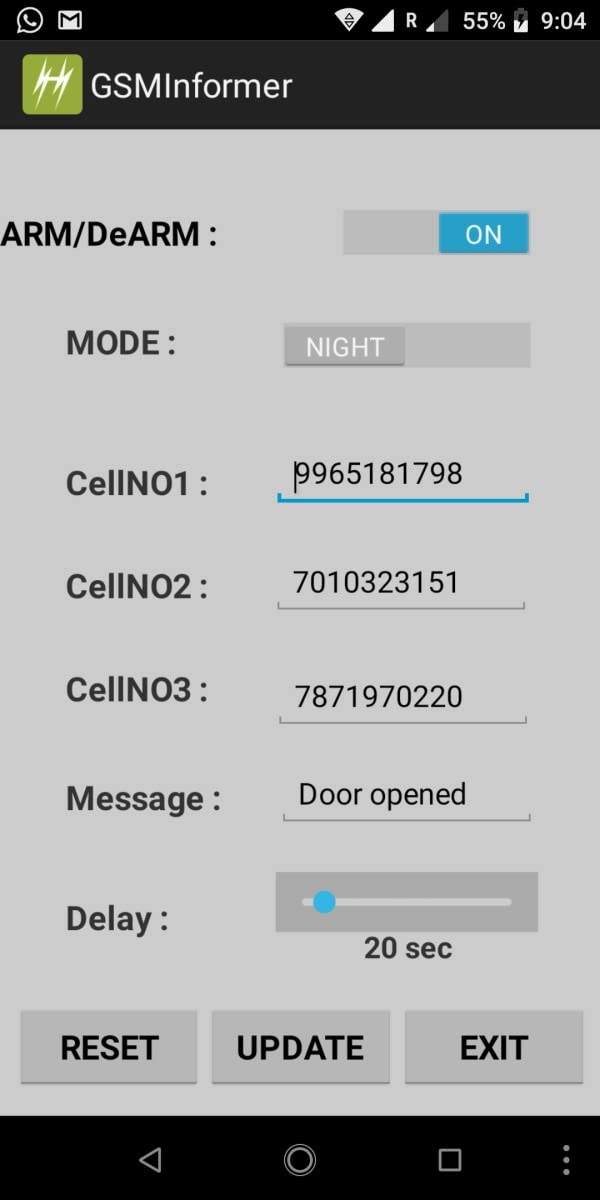This screenshot has width=600, height=1200.
Task: Select the CellNO3 number field
Action: coord(402,697)
